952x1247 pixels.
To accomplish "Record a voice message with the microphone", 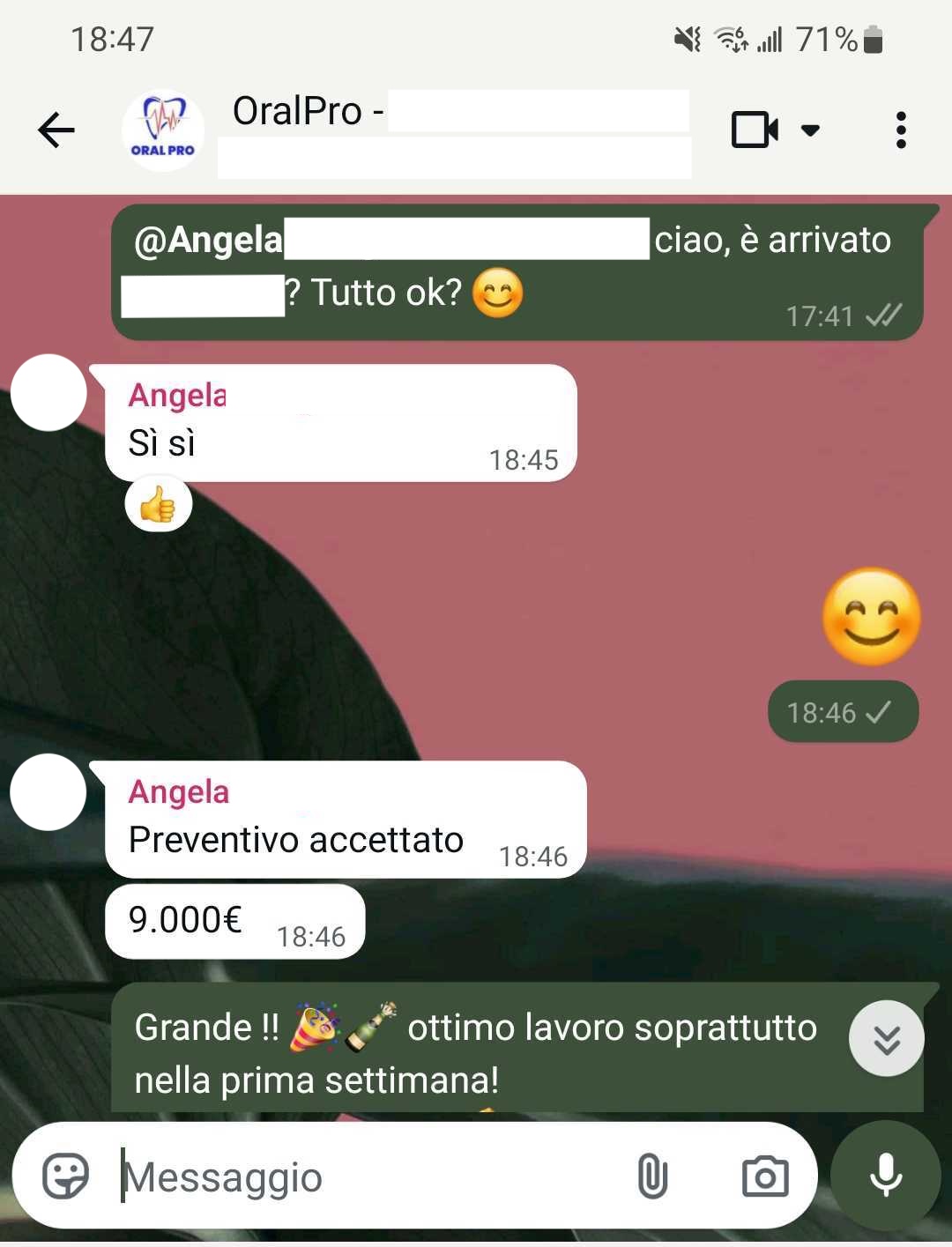I will click(885, 1176).
